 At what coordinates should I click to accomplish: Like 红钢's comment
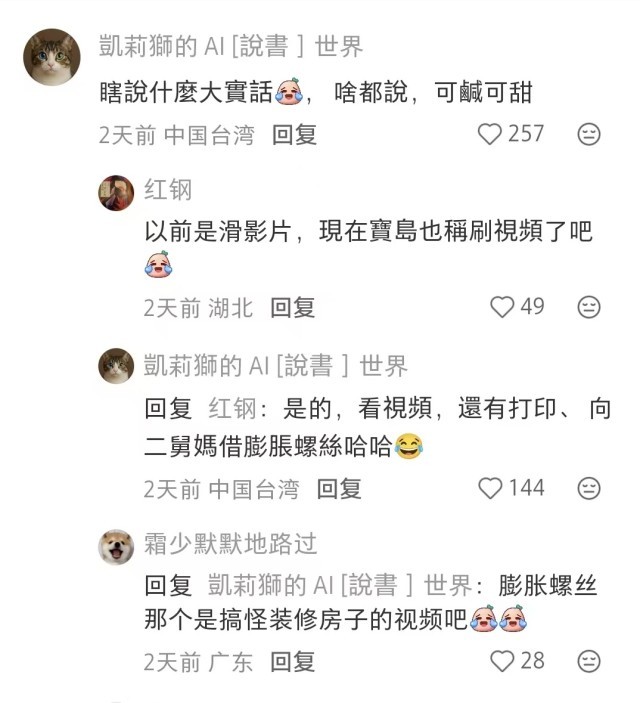pyautogui.click(x=502, y=306)
